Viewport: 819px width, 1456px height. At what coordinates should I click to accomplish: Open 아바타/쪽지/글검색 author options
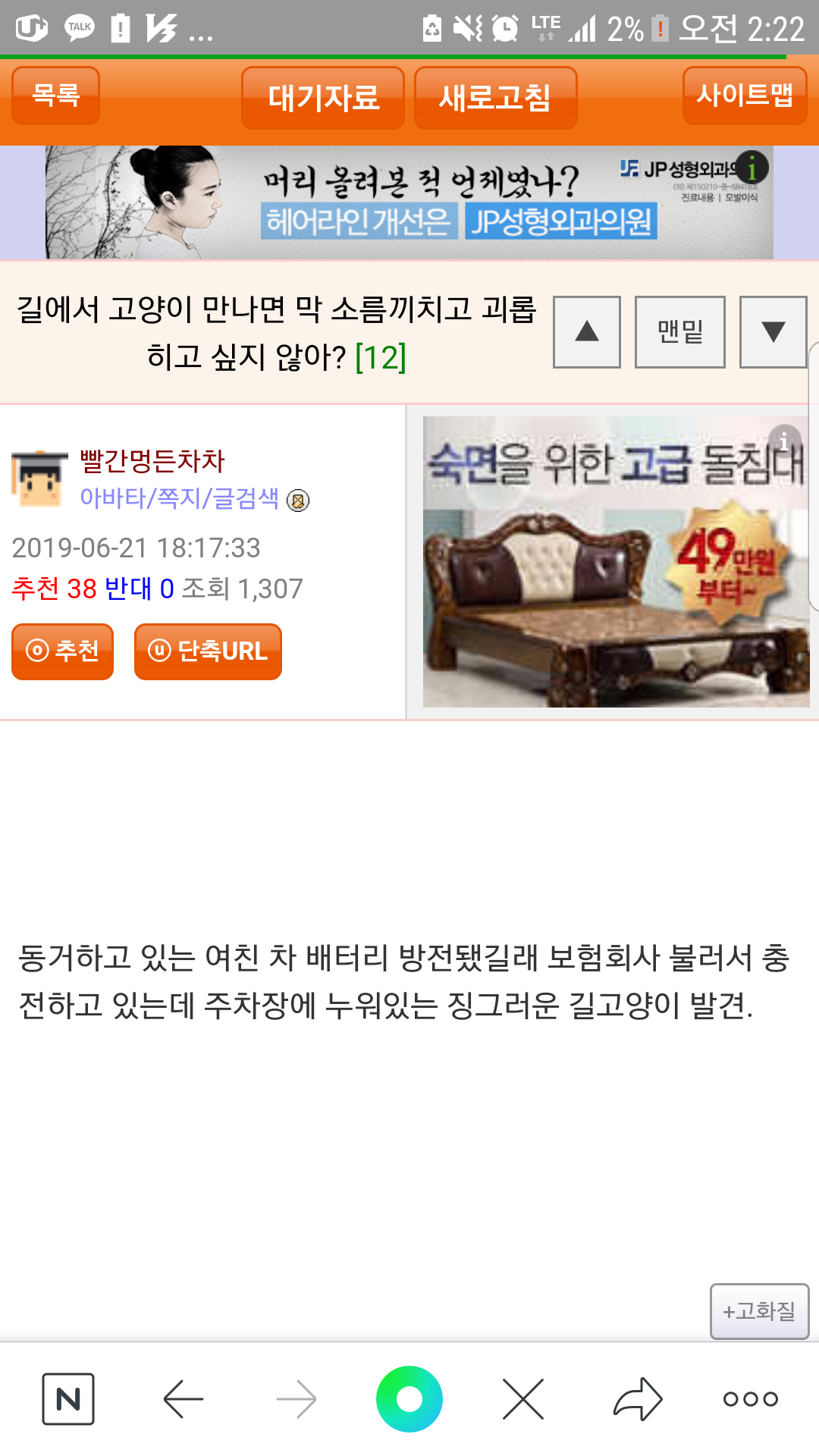[x=180, y=498]
